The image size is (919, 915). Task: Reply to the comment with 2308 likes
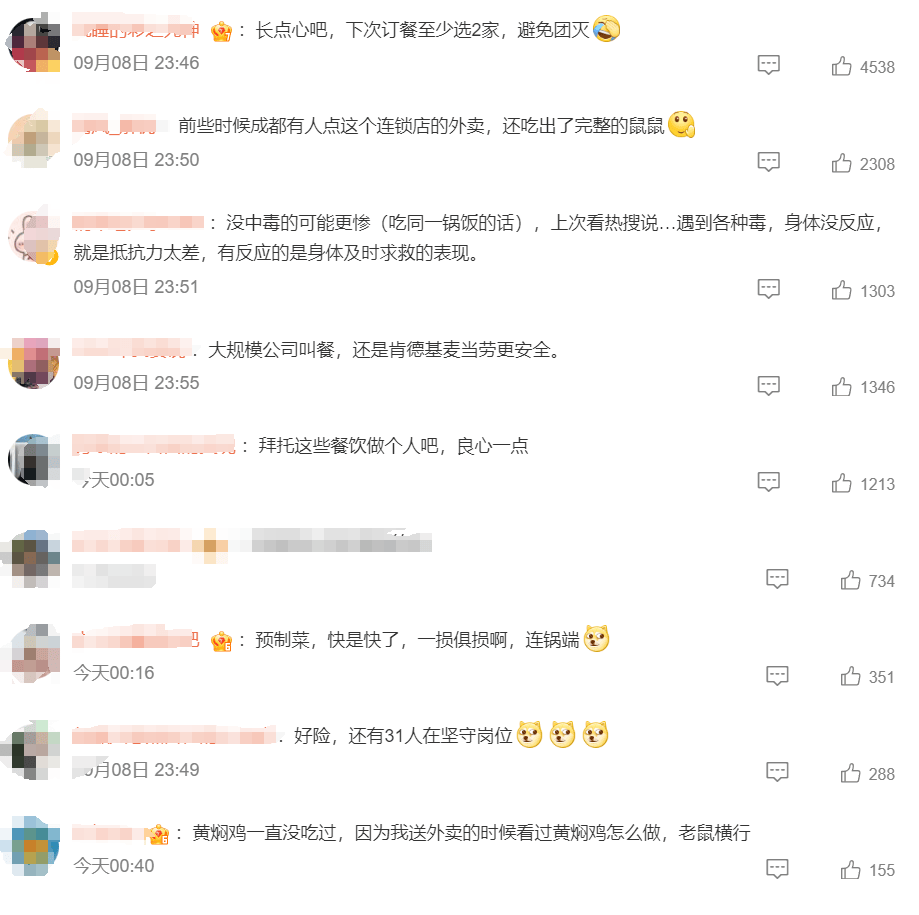pyautogui.click(x=768, y=163)
